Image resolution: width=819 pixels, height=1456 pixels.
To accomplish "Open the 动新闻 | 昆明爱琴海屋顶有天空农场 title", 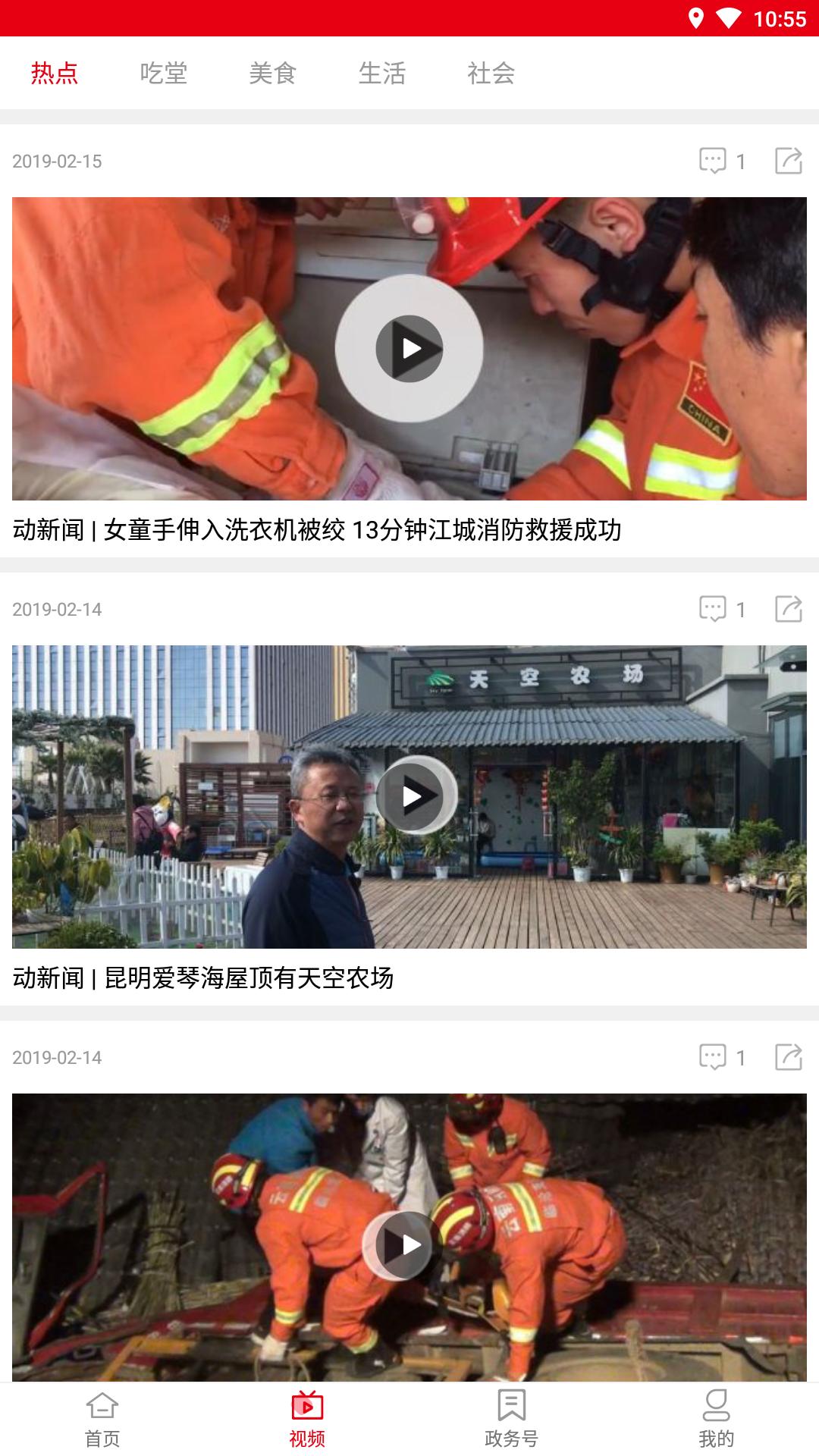I will coord(203,978).
